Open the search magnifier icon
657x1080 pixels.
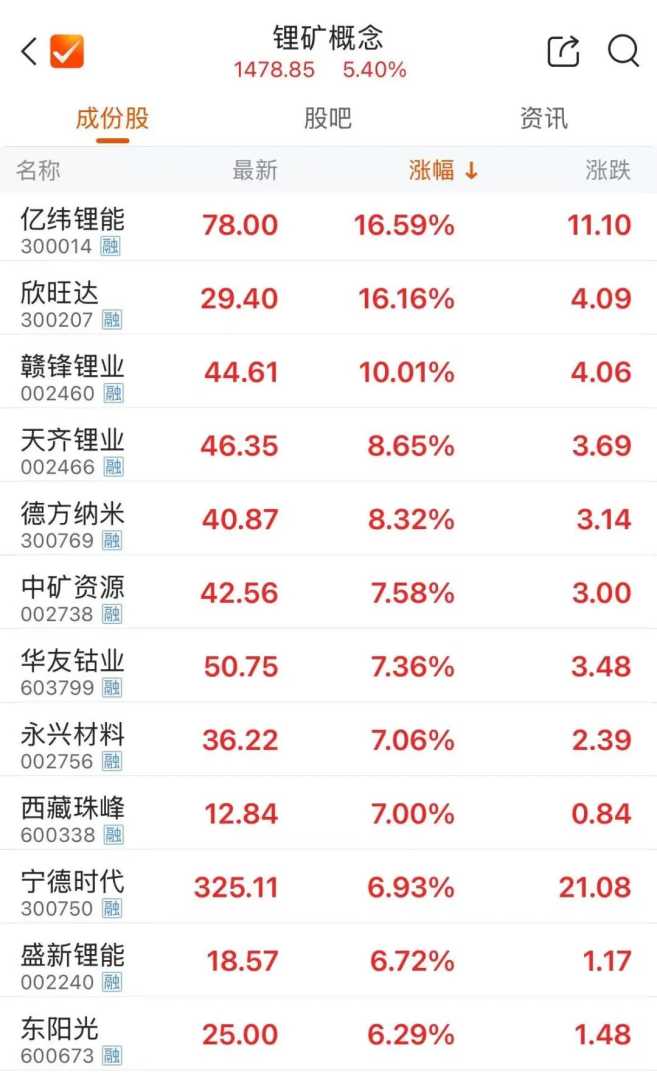click(623, 51)
